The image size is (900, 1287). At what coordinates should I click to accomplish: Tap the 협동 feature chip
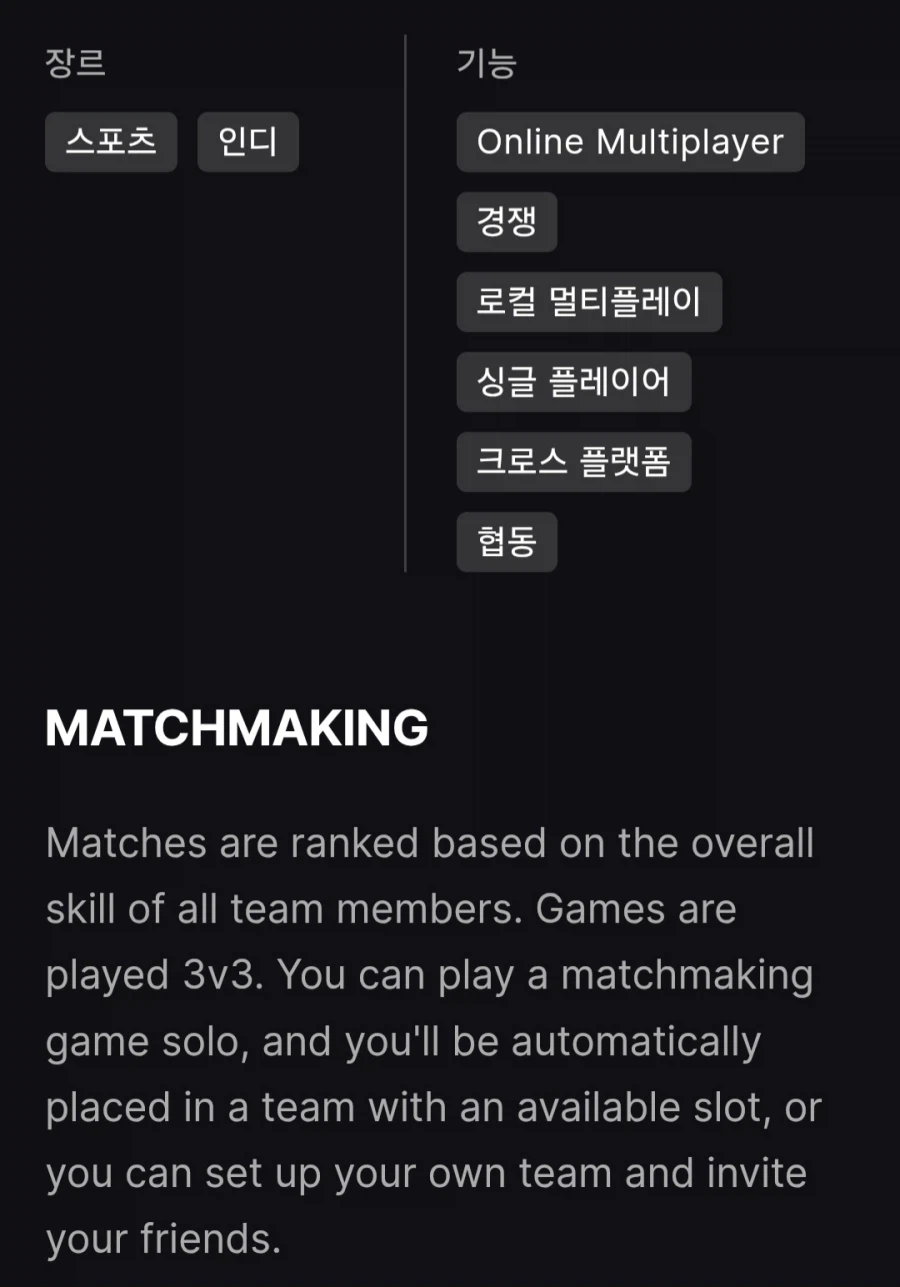point(506,542)
